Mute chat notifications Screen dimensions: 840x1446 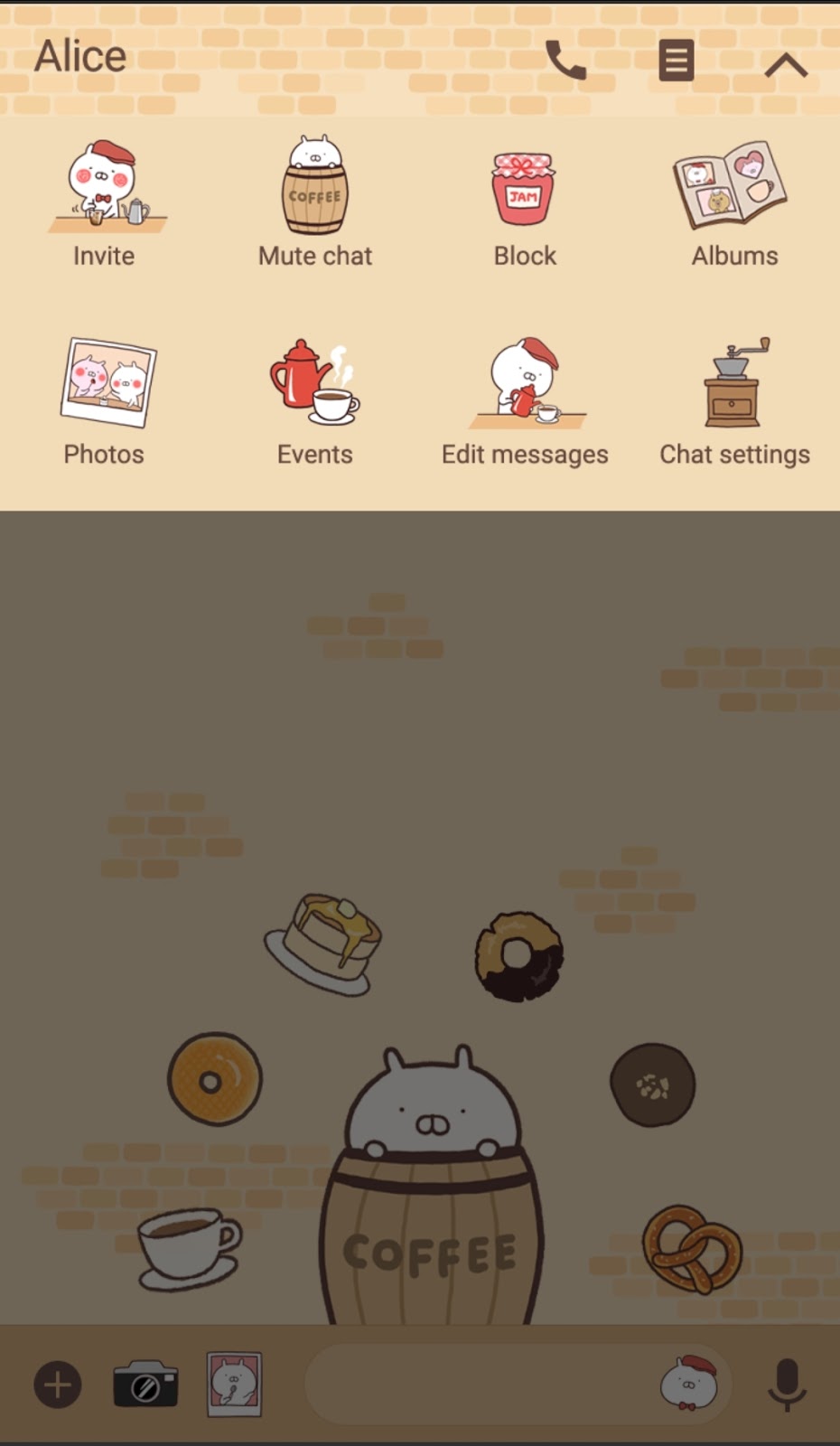click(314, 204)
